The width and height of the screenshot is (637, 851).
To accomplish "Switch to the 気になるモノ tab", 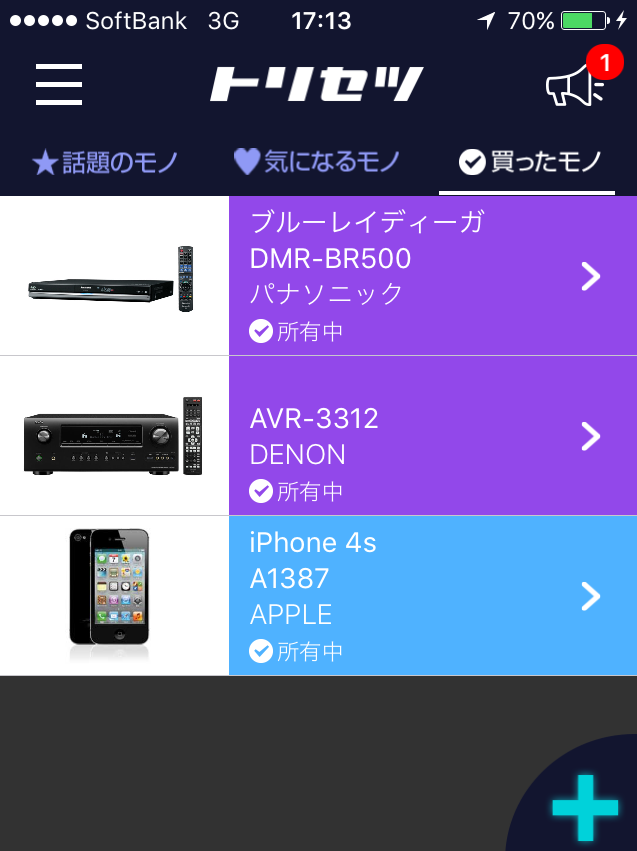I will 317,162.
